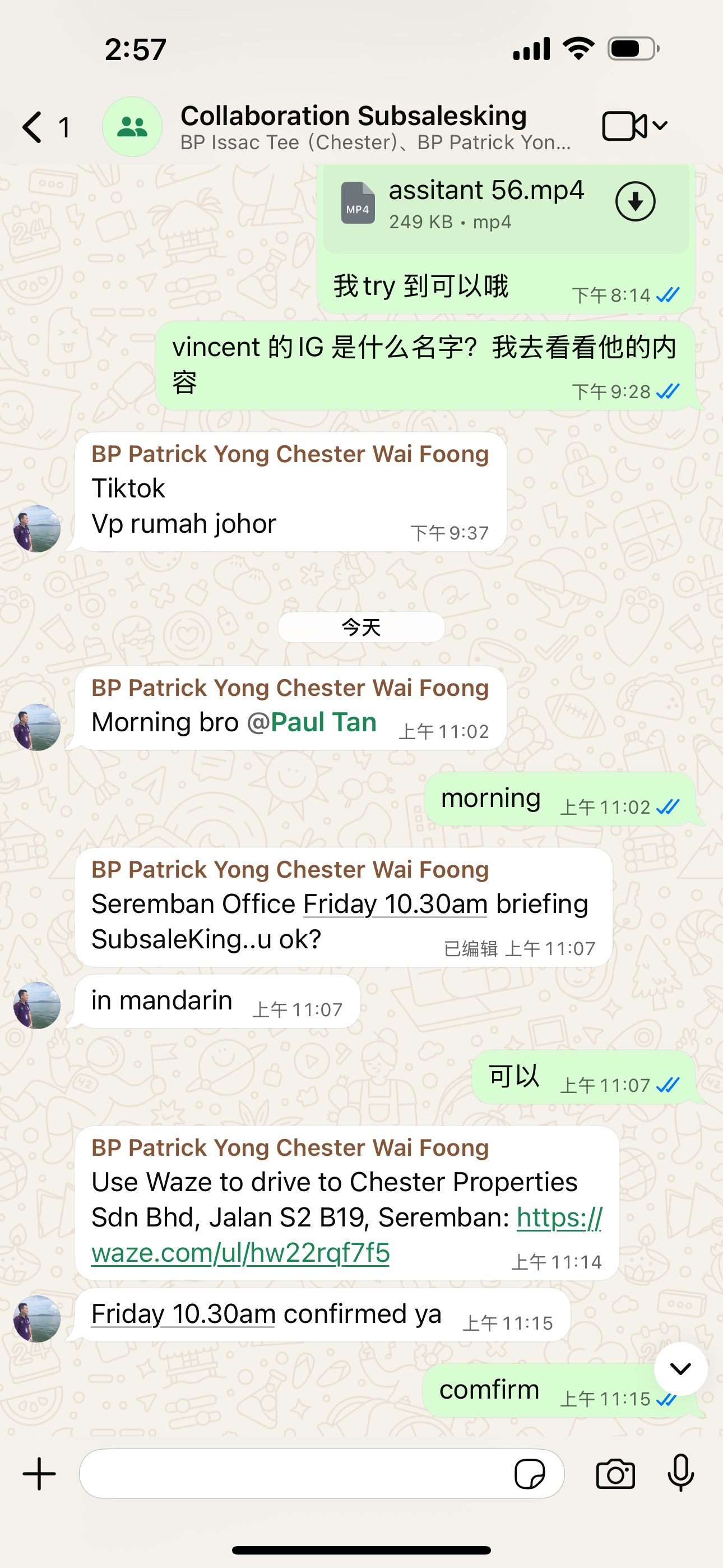This screenshot has height=1568, width=723.
Task: Open the sticker picker
Action: pos(529,1474)
